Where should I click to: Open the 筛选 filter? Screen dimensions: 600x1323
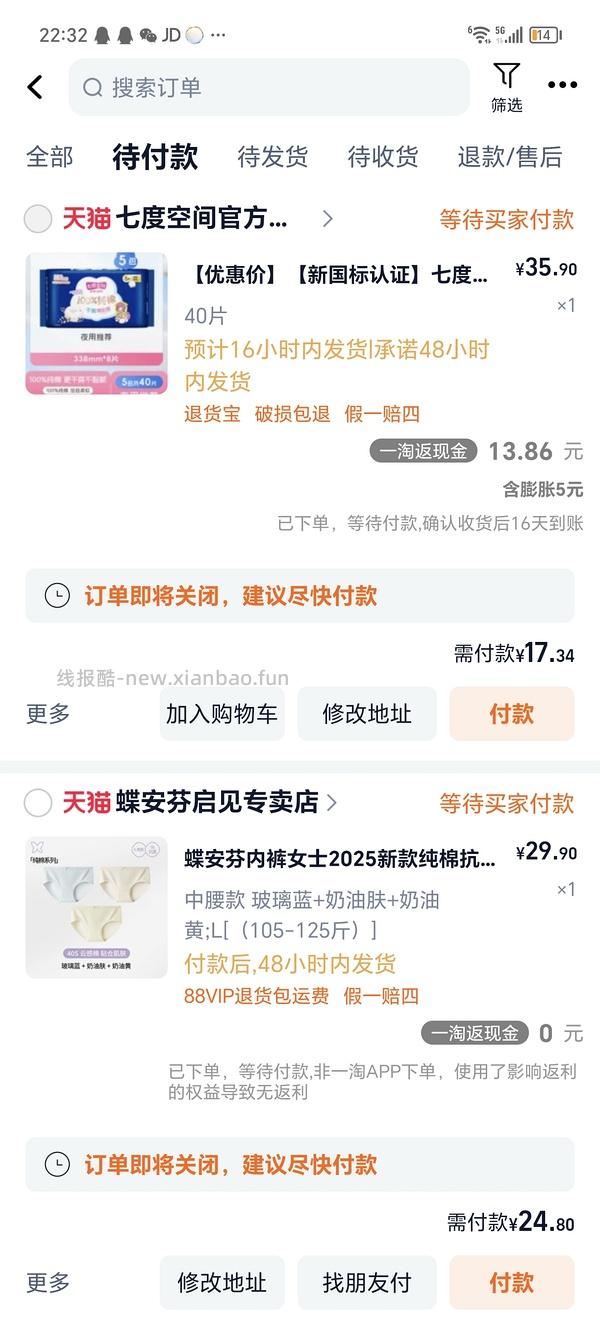506,87
